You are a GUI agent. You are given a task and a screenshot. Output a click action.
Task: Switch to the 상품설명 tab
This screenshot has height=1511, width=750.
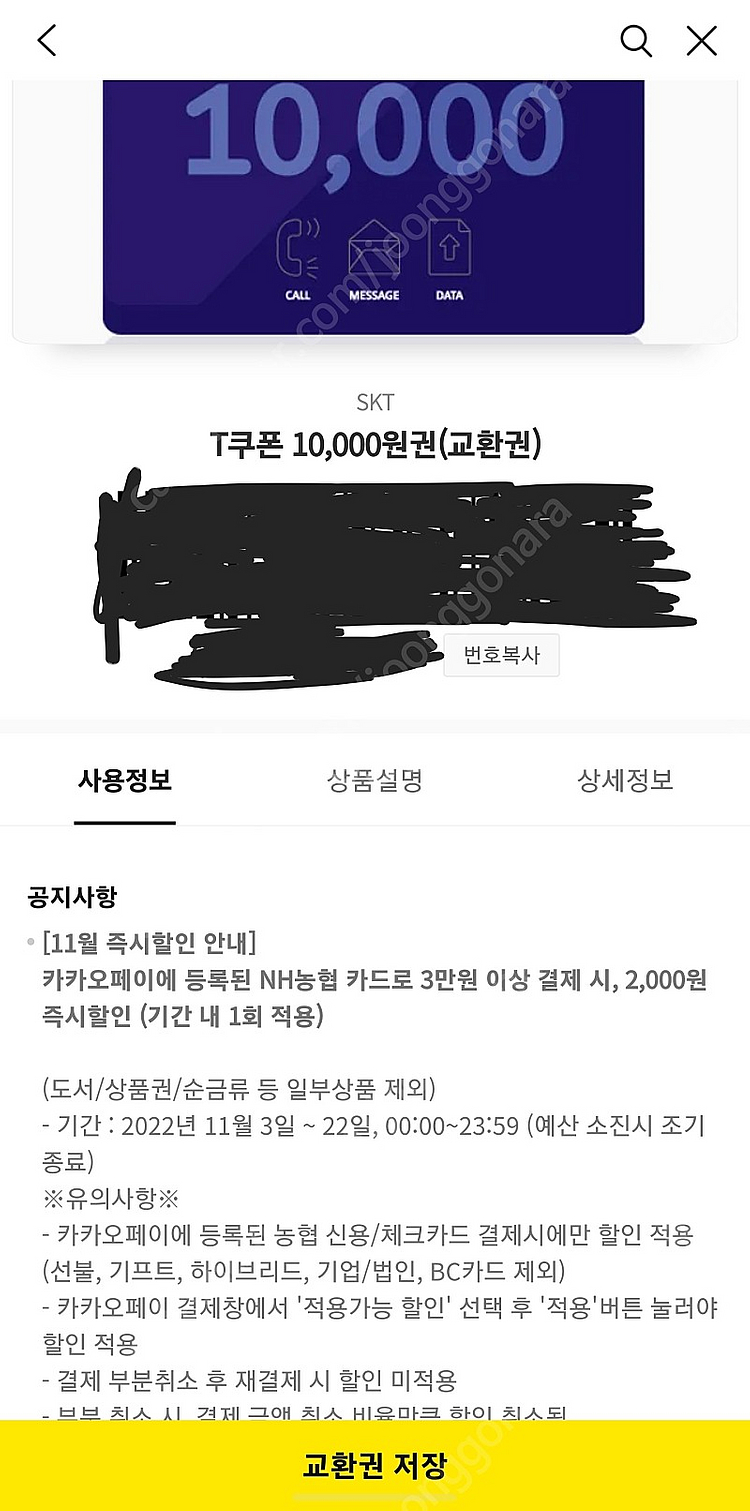coord(373,781)
